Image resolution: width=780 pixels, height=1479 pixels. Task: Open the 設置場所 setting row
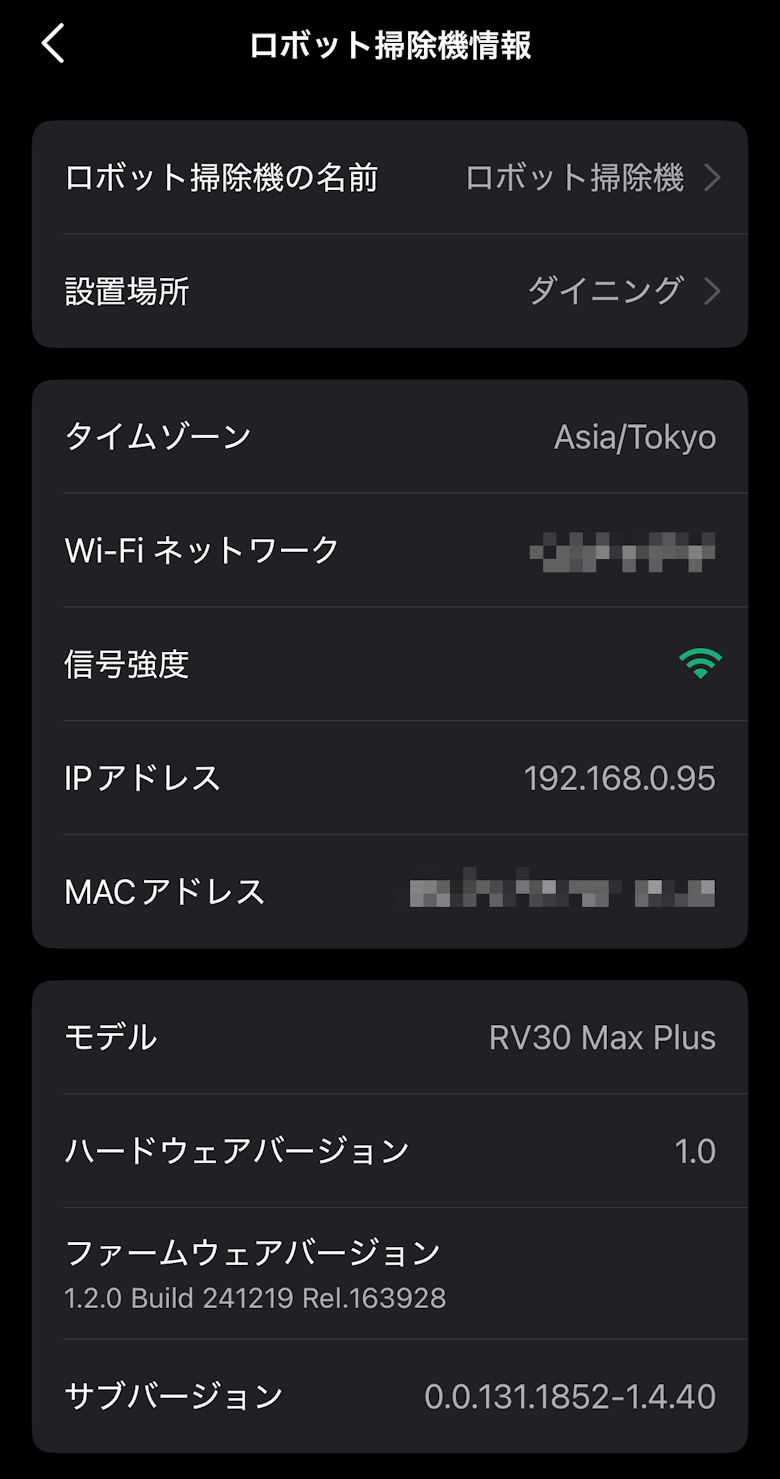click(390, 292)
